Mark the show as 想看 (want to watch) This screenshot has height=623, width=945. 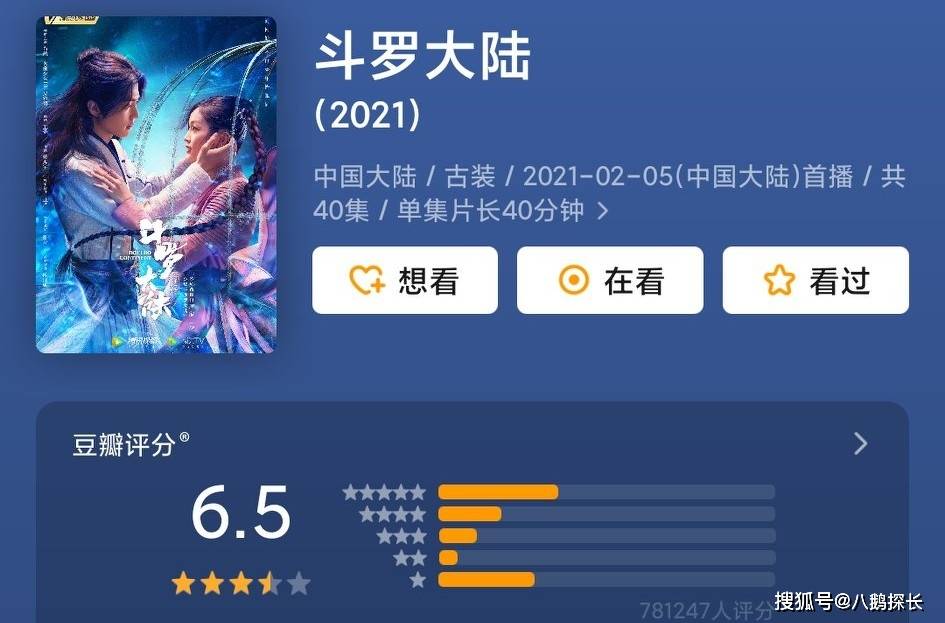[405, 281]
